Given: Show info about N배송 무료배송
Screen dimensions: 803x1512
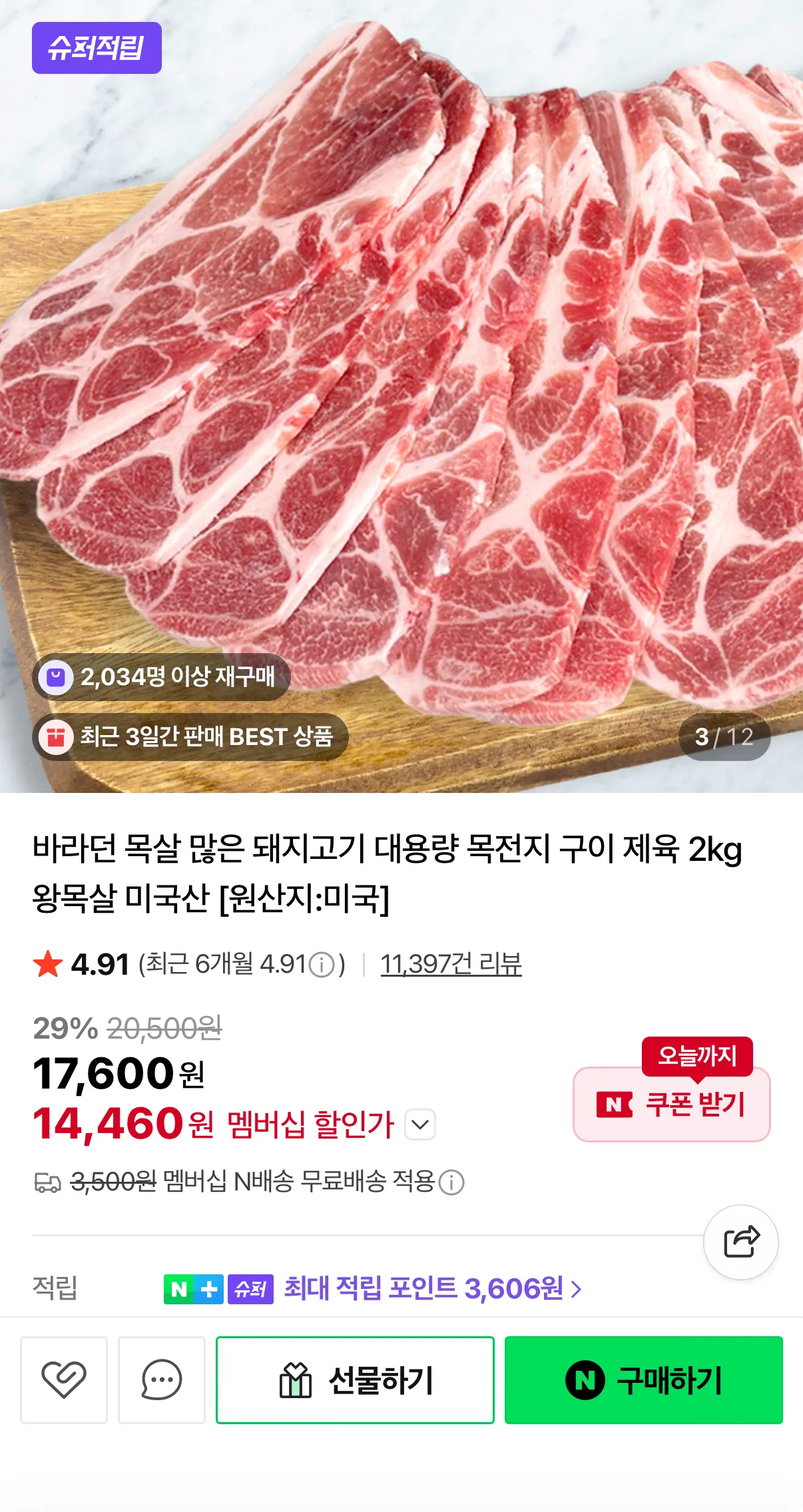Looking at the screenshot, I should click(x=452, y=1182).
